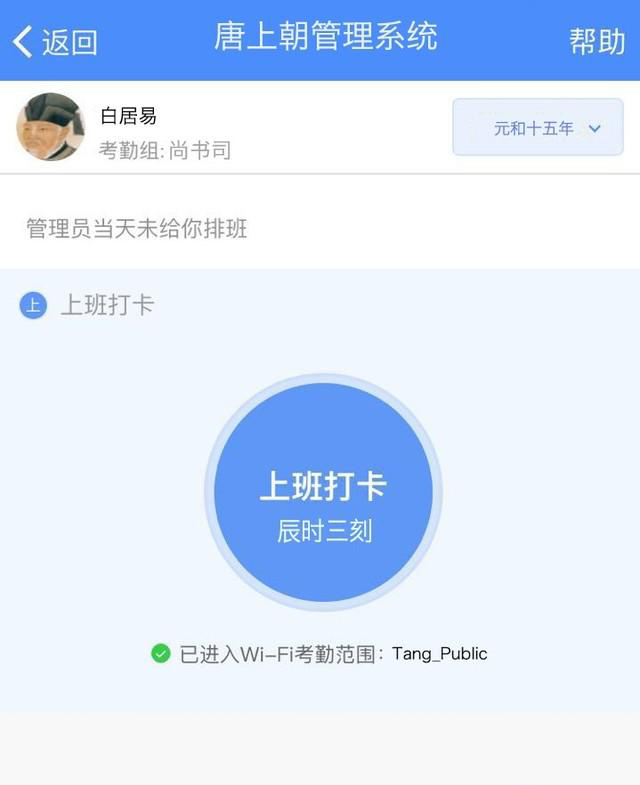Expand the 元和十五年 date dropdown

[x=538, y=128]
